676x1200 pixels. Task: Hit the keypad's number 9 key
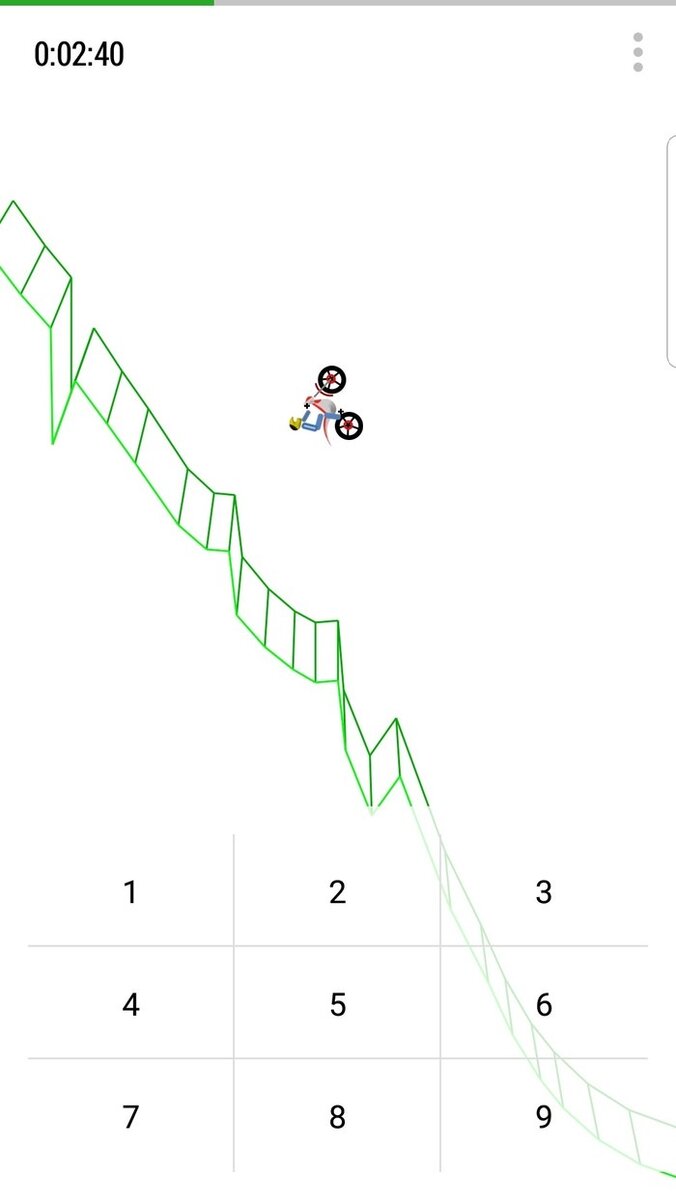544,1117
